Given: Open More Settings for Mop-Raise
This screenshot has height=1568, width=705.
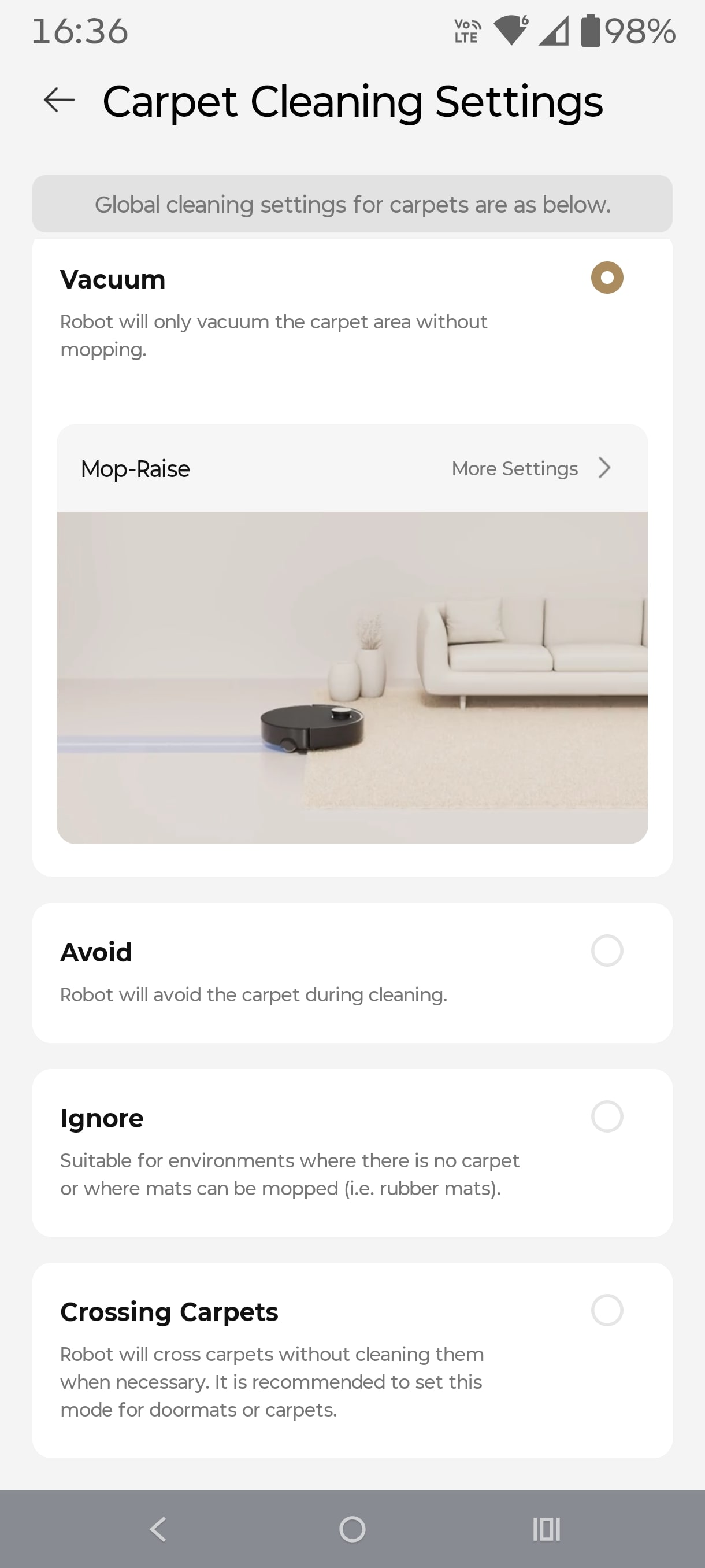Looking at the screenshot, I should click(530, 468).
